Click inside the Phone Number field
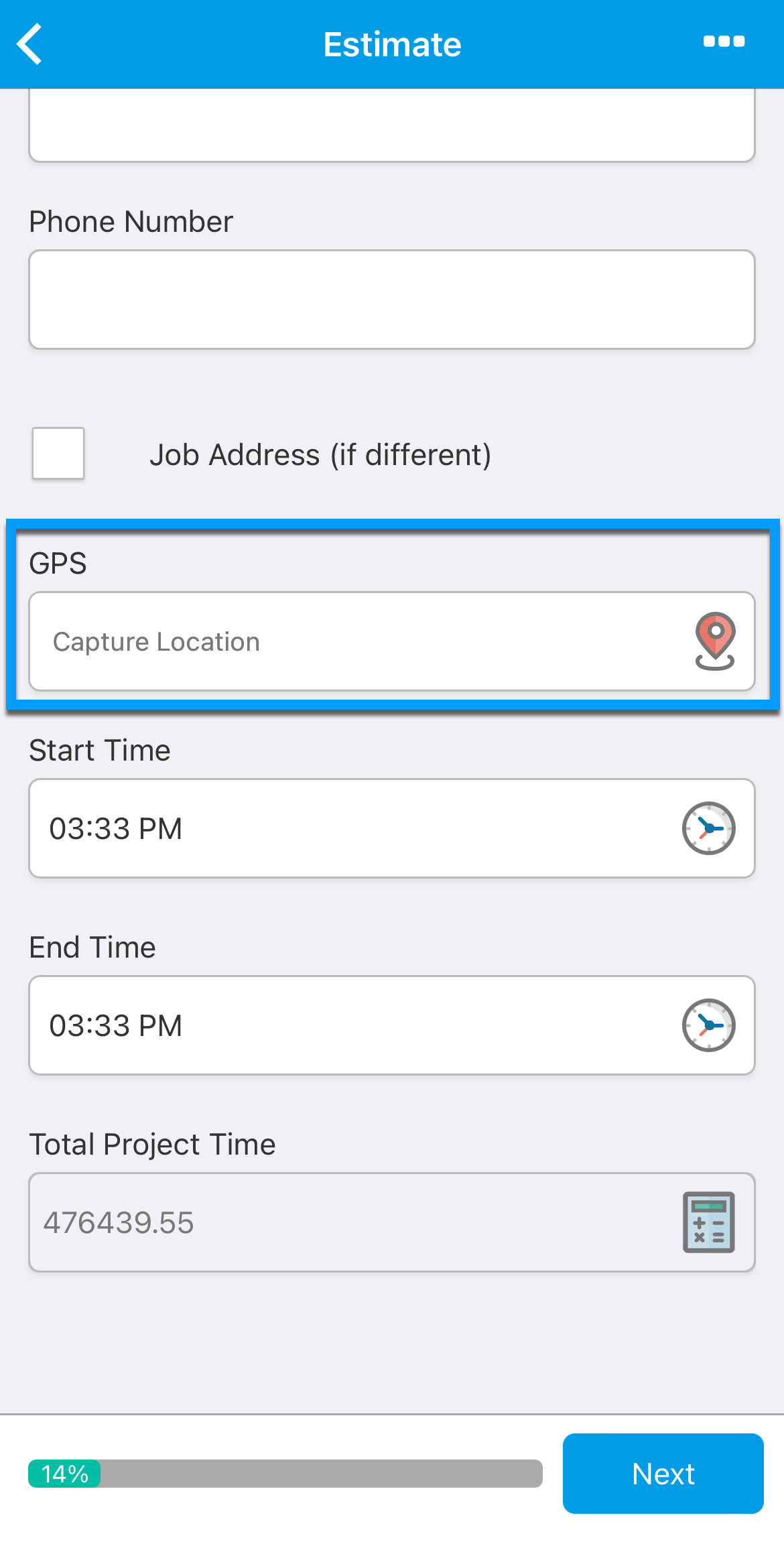Screen dimensions: 784x1550 click(x=392, y=299)
